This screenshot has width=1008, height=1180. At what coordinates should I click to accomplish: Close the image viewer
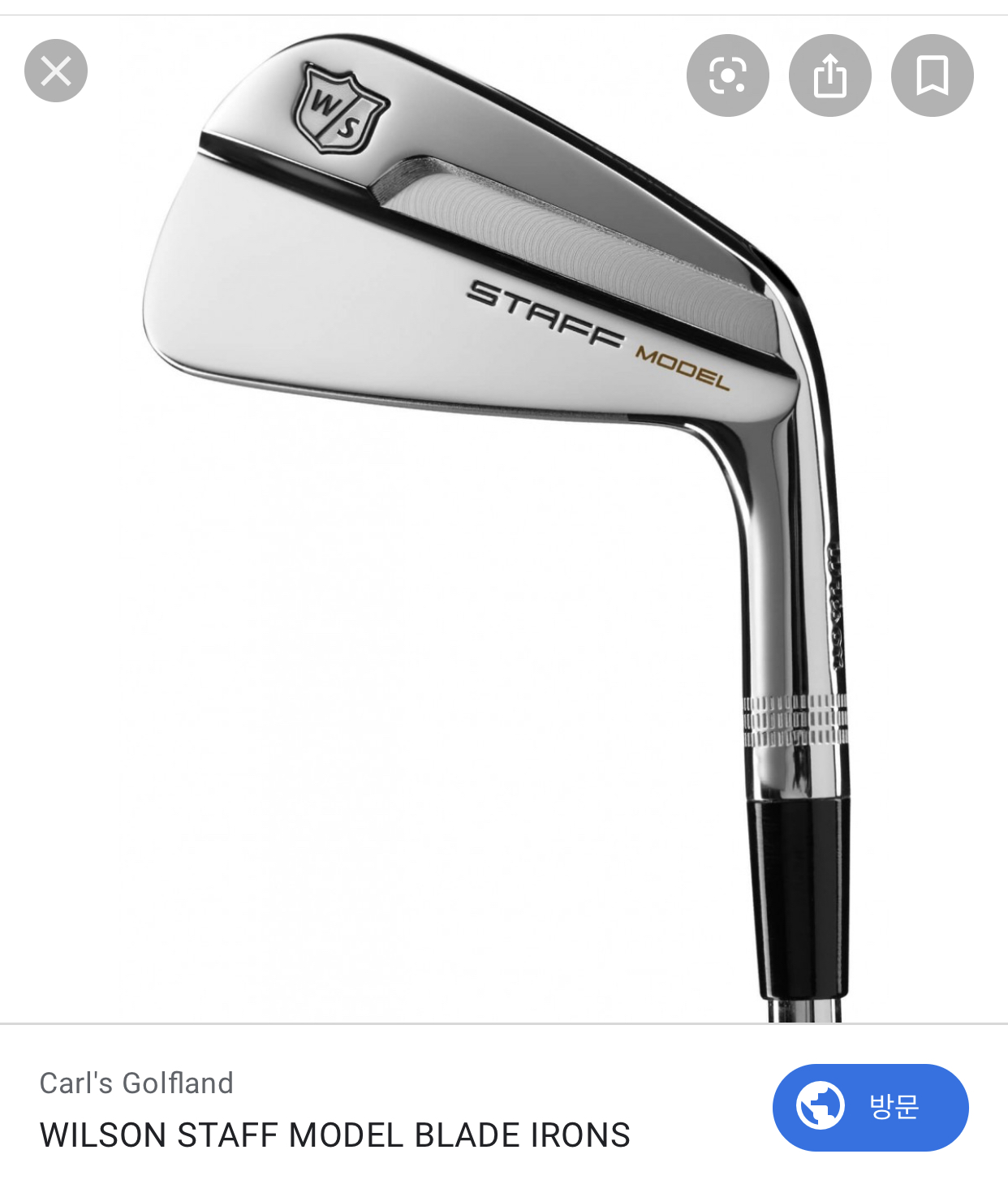pos(56,71)
